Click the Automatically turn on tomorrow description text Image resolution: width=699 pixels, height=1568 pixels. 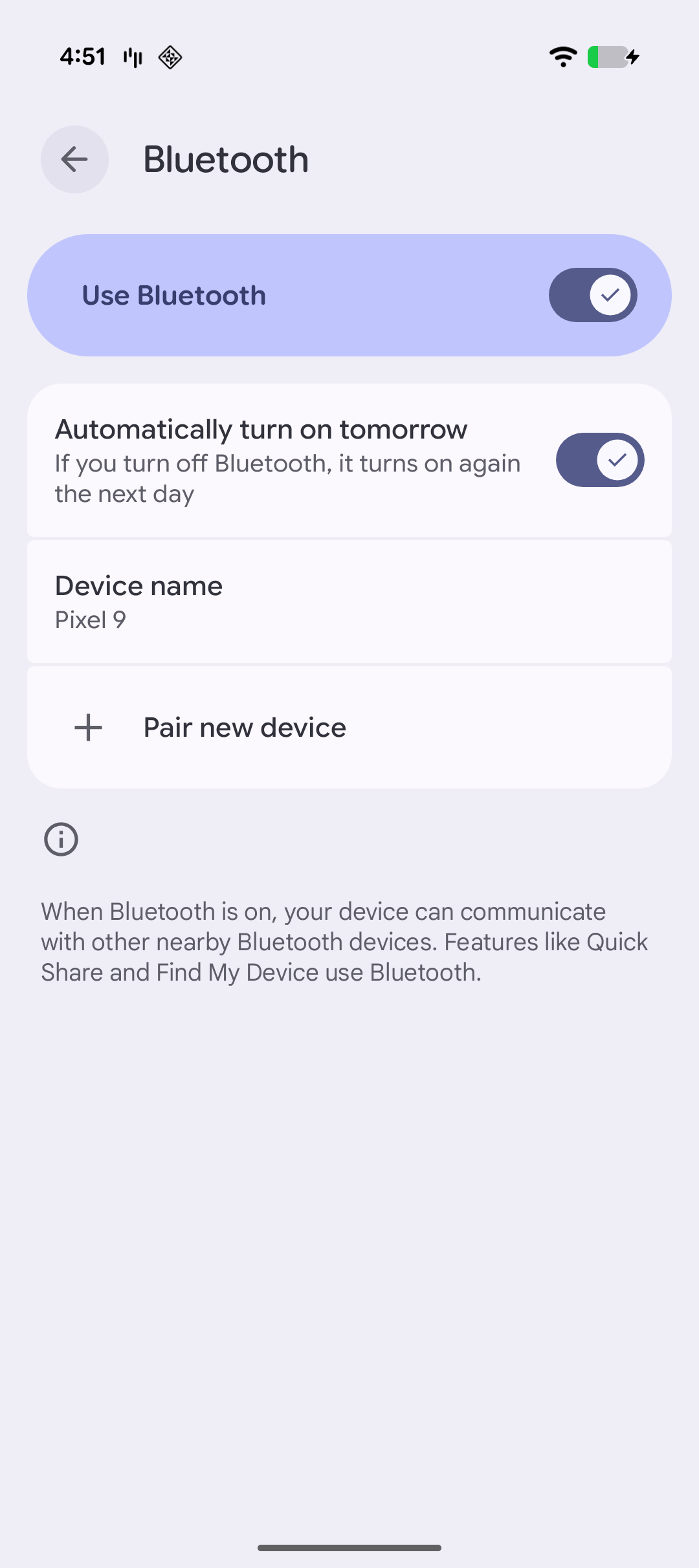click(x=287, y=477)
